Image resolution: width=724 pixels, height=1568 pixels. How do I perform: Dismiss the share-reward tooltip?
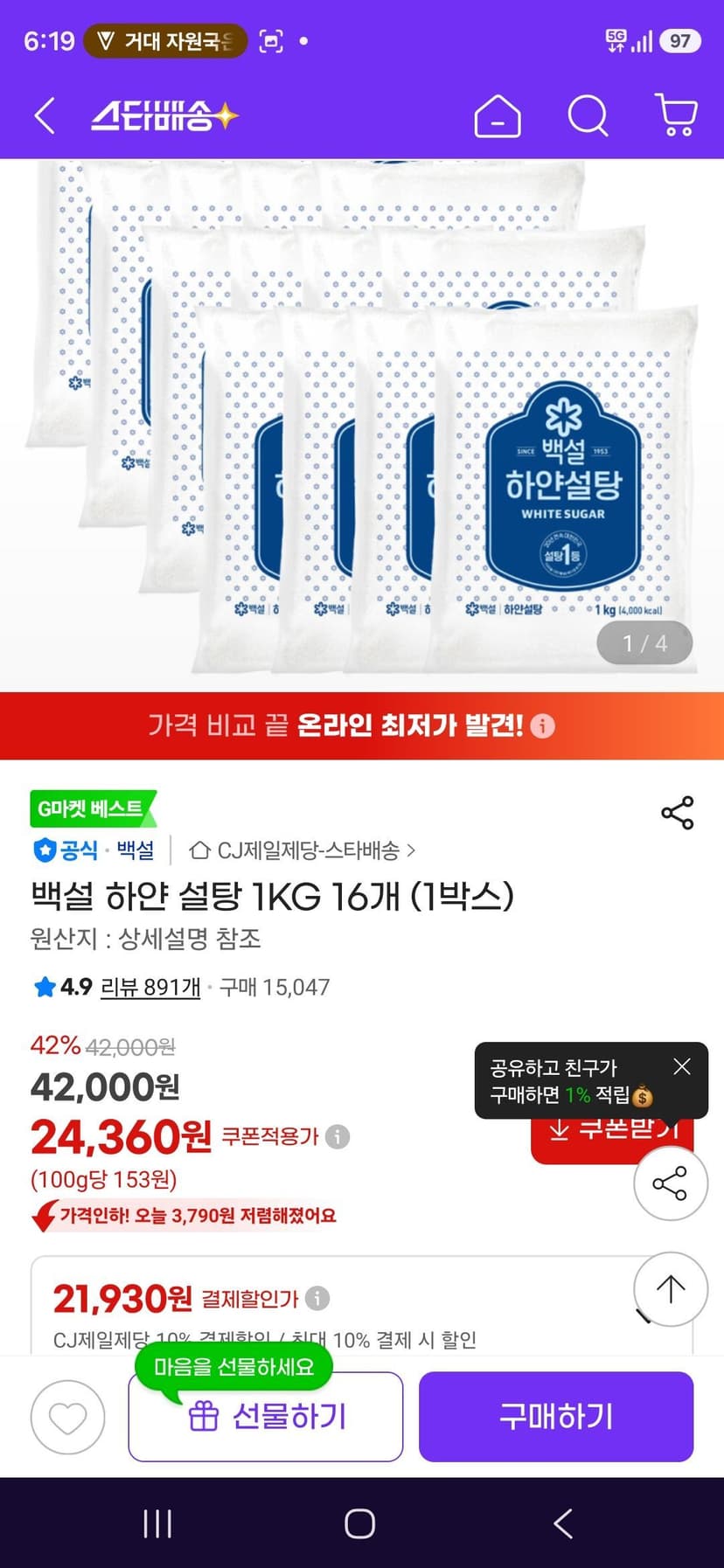pyautogui.click(x=682, y=1066)
